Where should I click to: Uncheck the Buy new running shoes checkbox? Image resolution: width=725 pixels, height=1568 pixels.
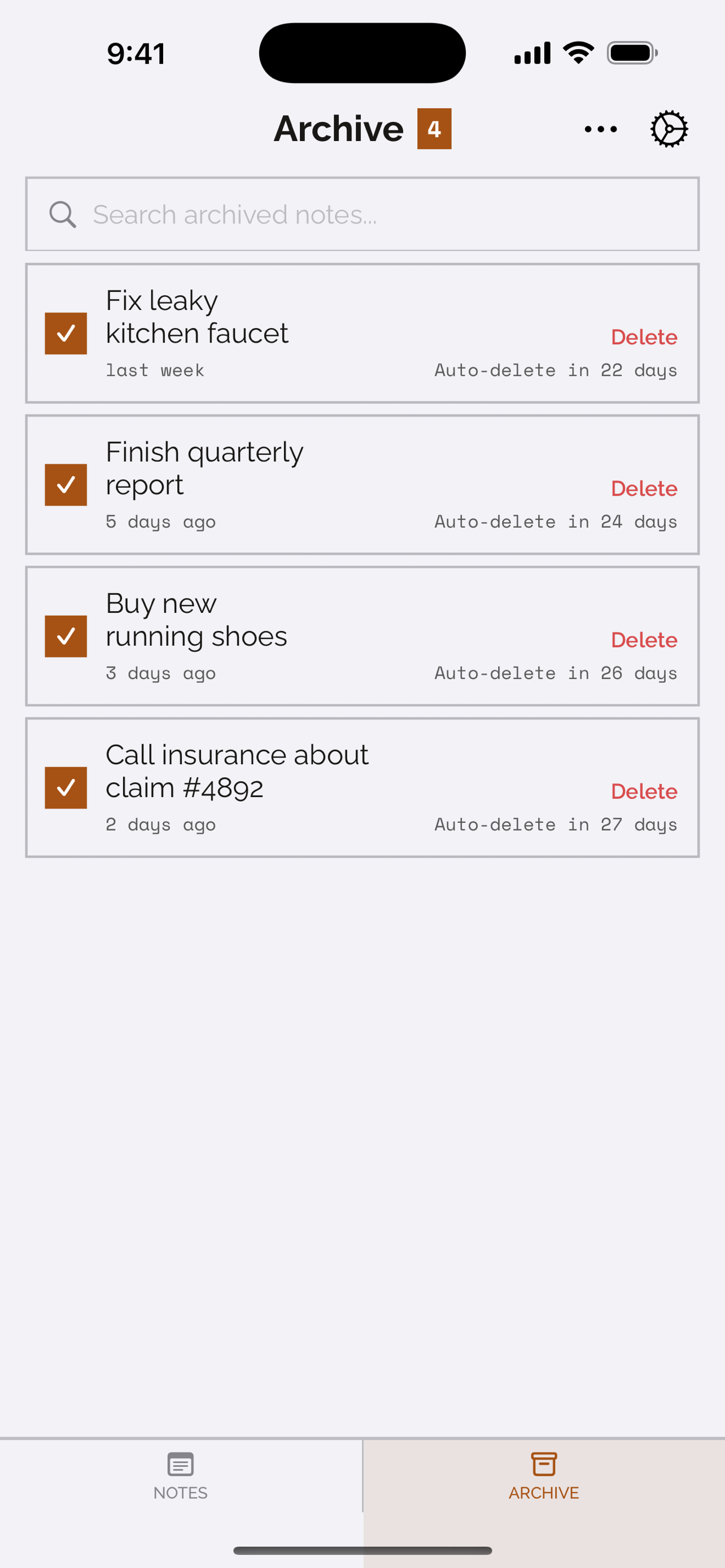pyautogui.click(x=65, y=636)
